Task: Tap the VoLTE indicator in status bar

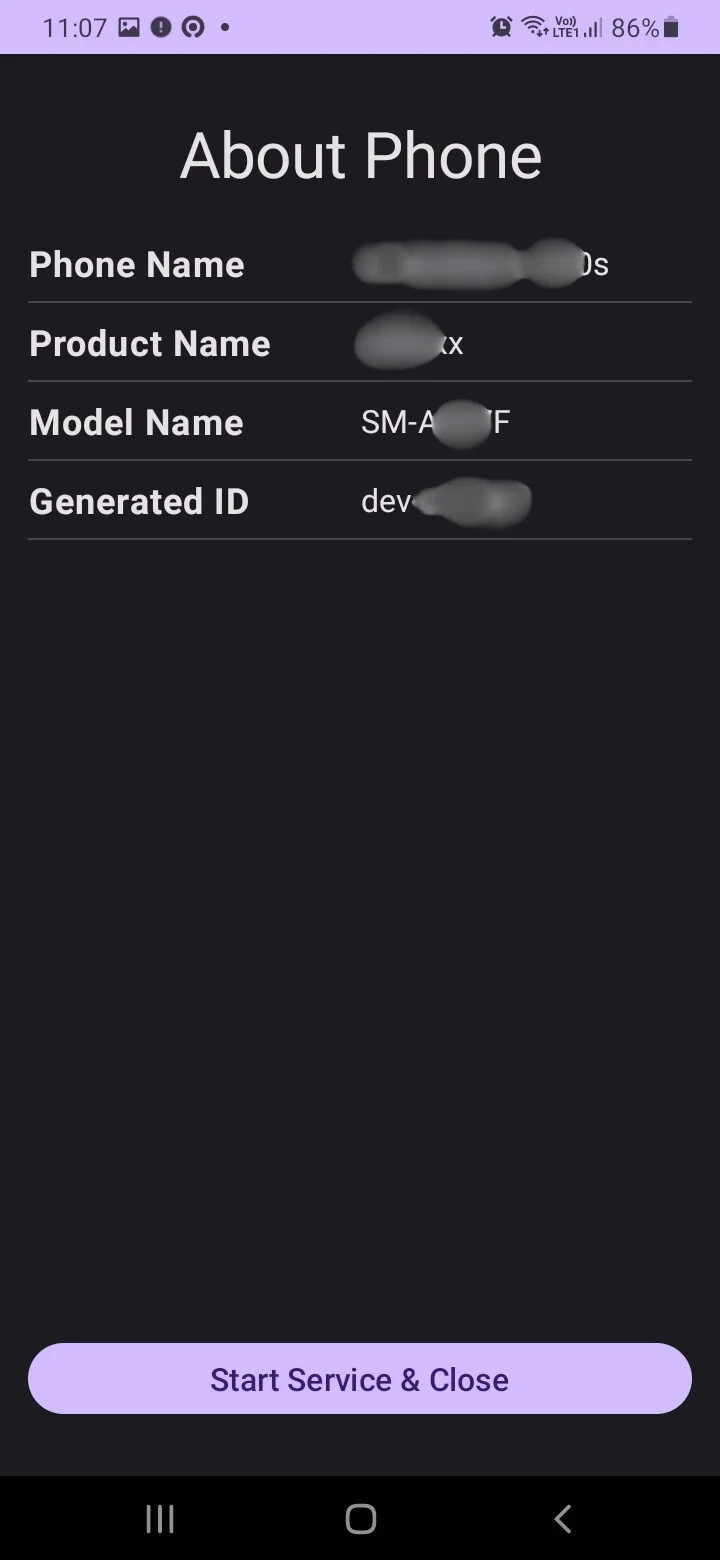Action: click(565, 27)
